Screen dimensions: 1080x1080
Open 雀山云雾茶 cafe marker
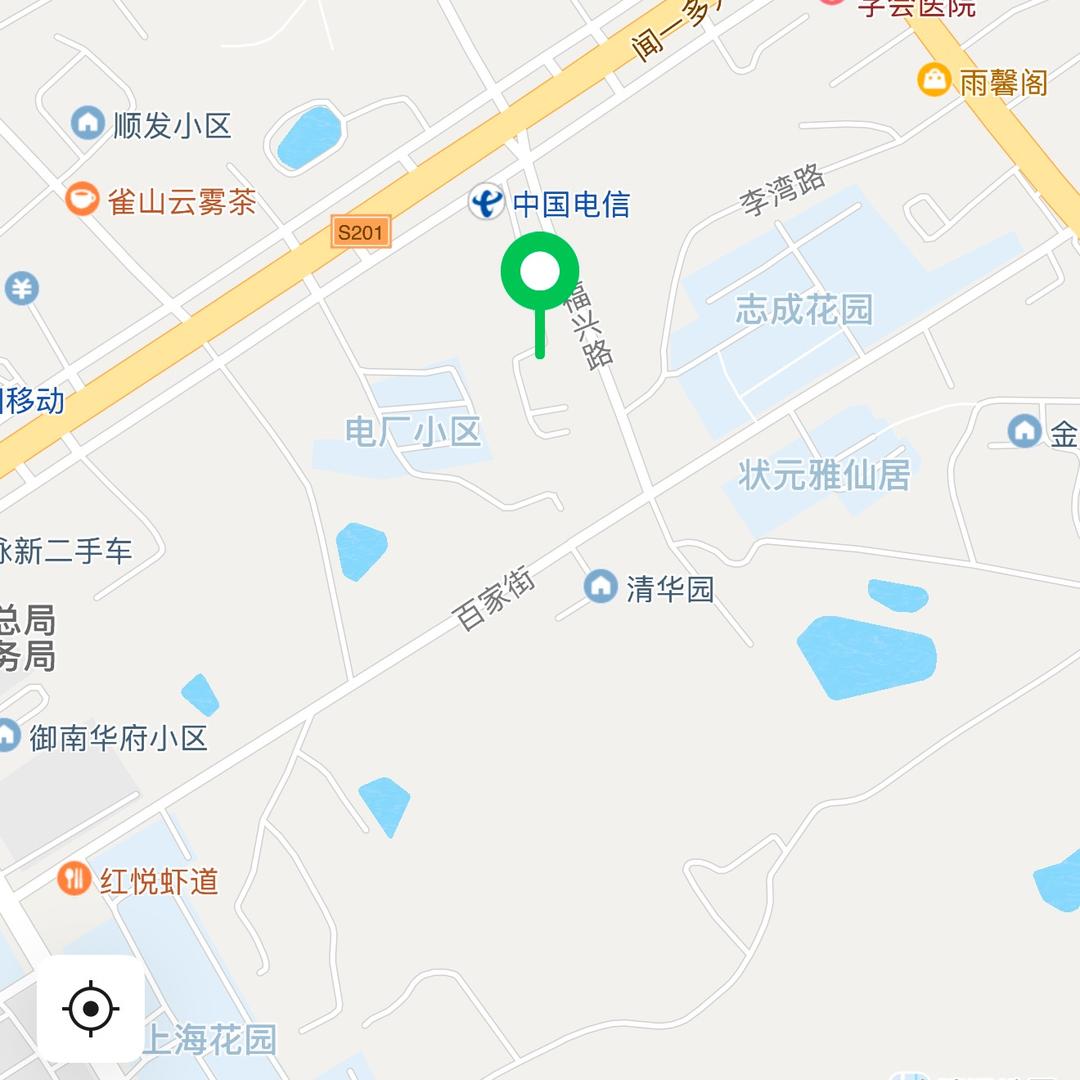coord(82,200)
